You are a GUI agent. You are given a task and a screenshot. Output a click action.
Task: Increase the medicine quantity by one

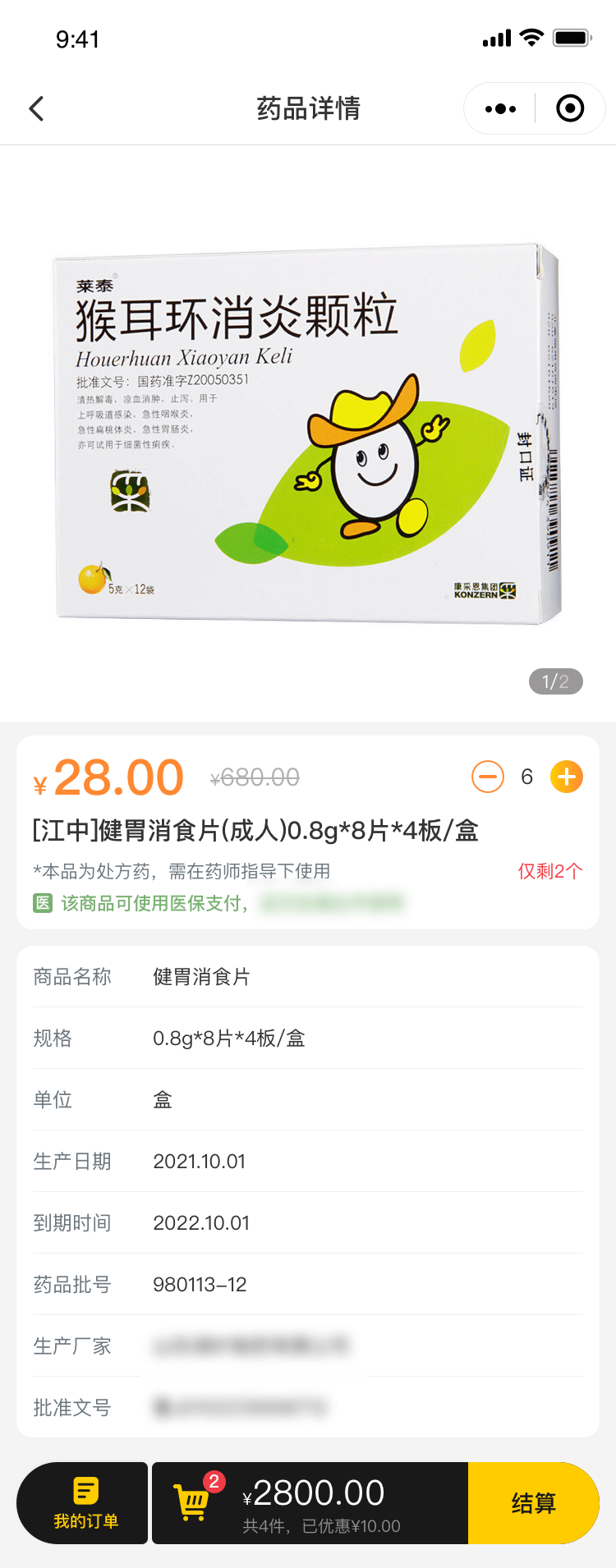[567, 777]
